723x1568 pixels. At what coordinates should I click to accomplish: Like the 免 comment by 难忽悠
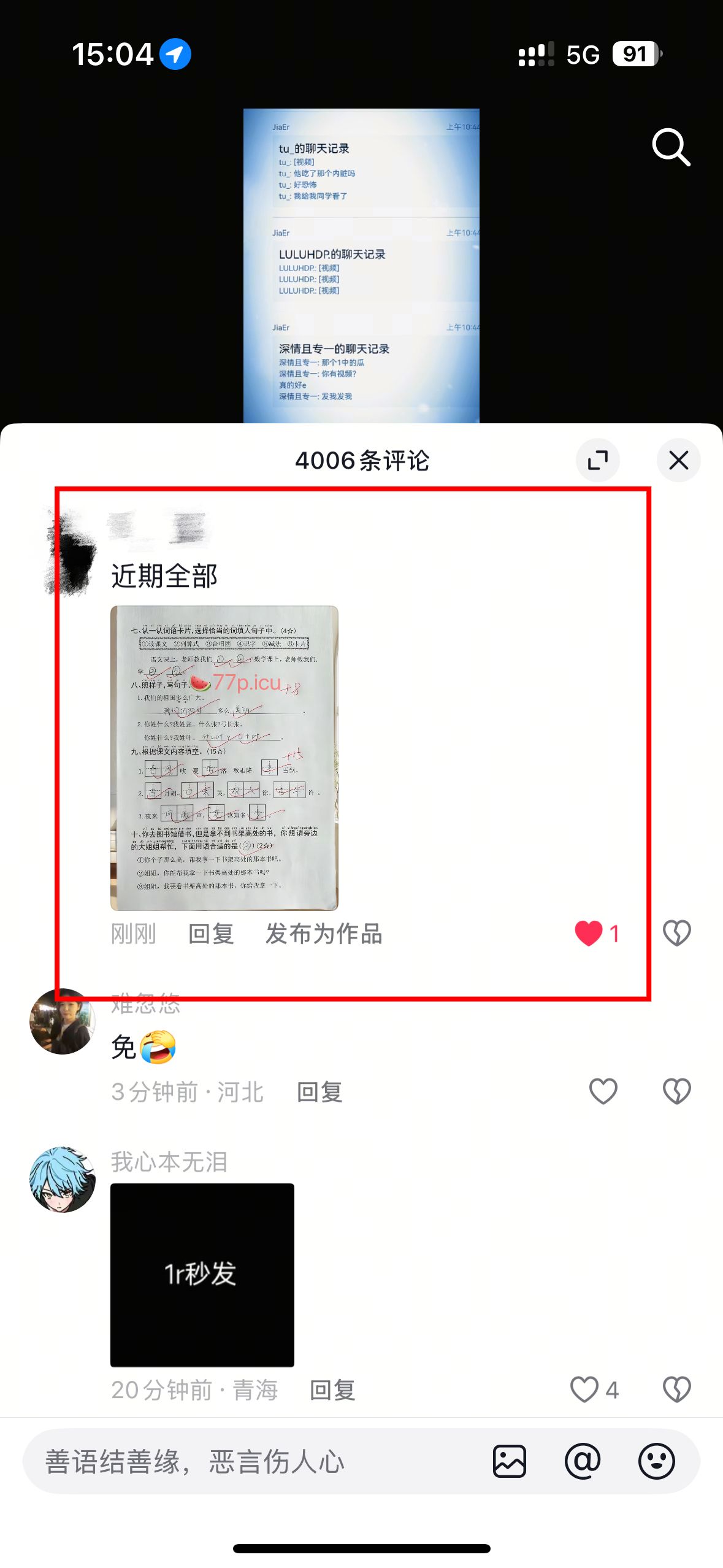[x=603, y=1091]
